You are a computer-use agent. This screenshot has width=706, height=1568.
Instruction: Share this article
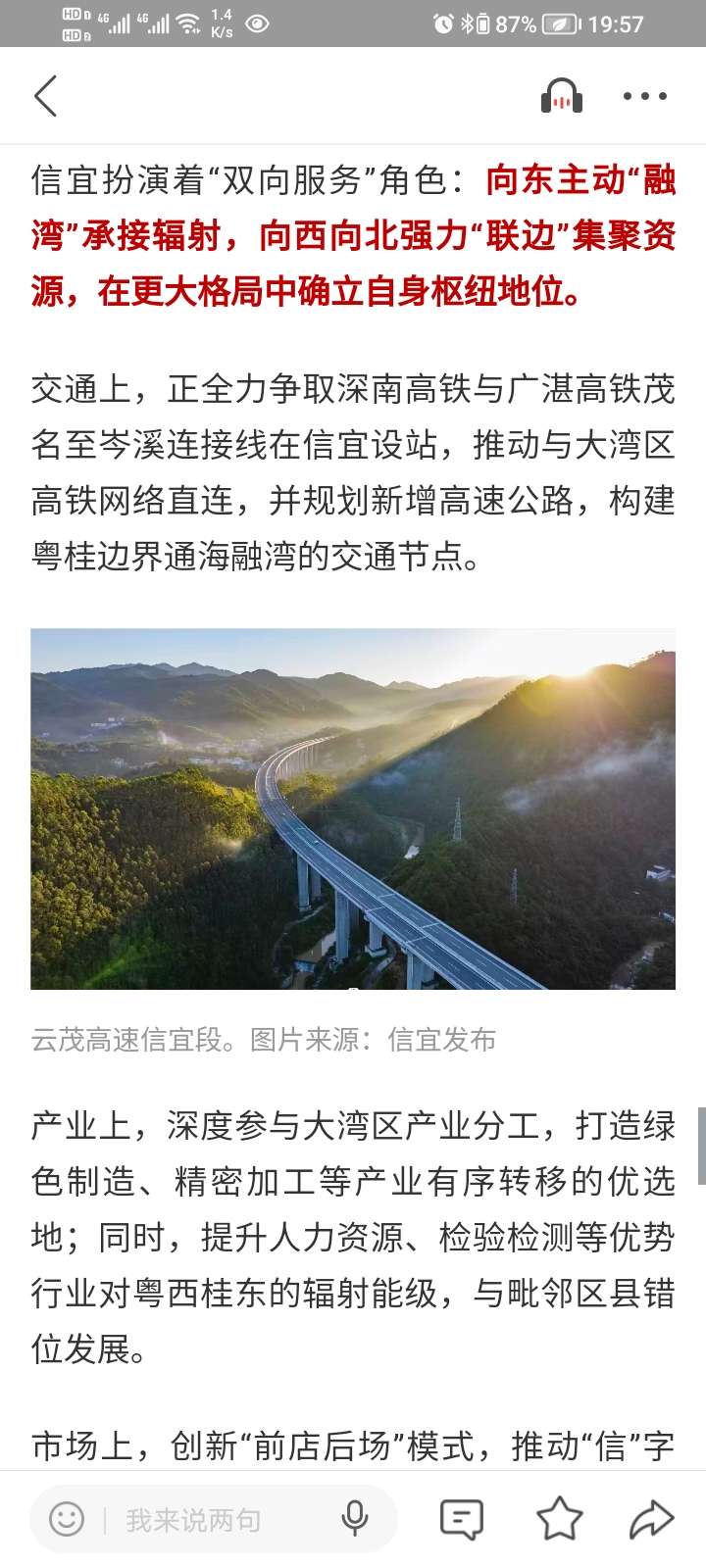(x=651, y=1520)
